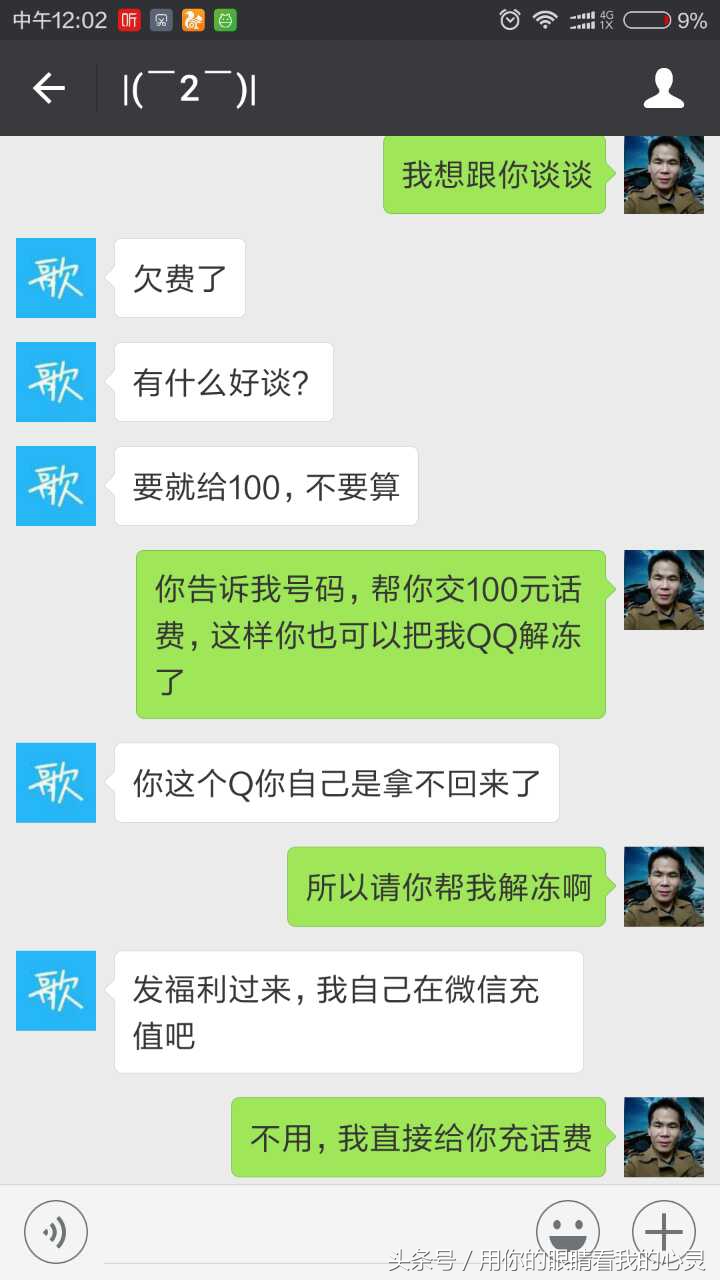Tap the Wi-Fi indicator icon
Viewport: 720px width, 1280px height.
547,18
